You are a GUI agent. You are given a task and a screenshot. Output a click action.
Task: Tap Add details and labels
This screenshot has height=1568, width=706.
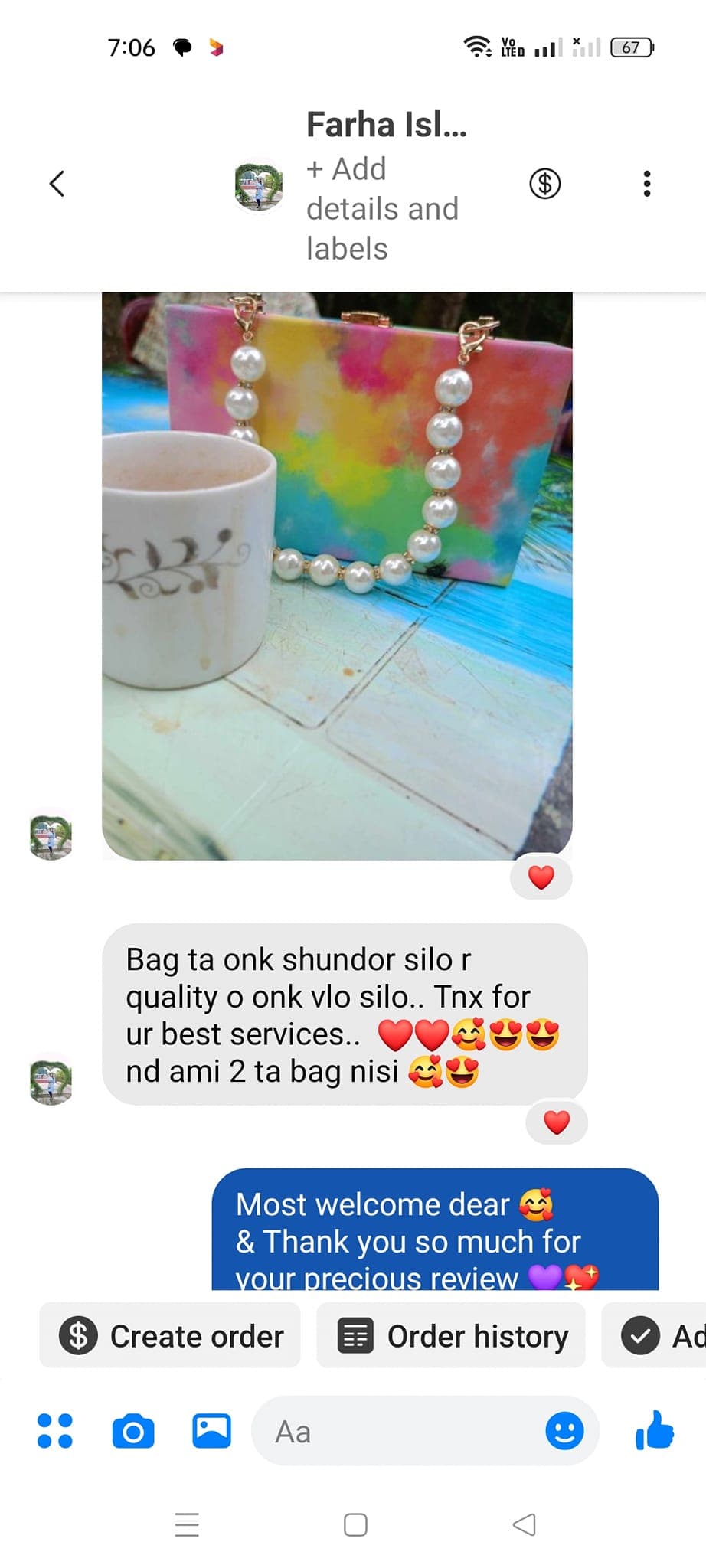(x=382, y=208)
